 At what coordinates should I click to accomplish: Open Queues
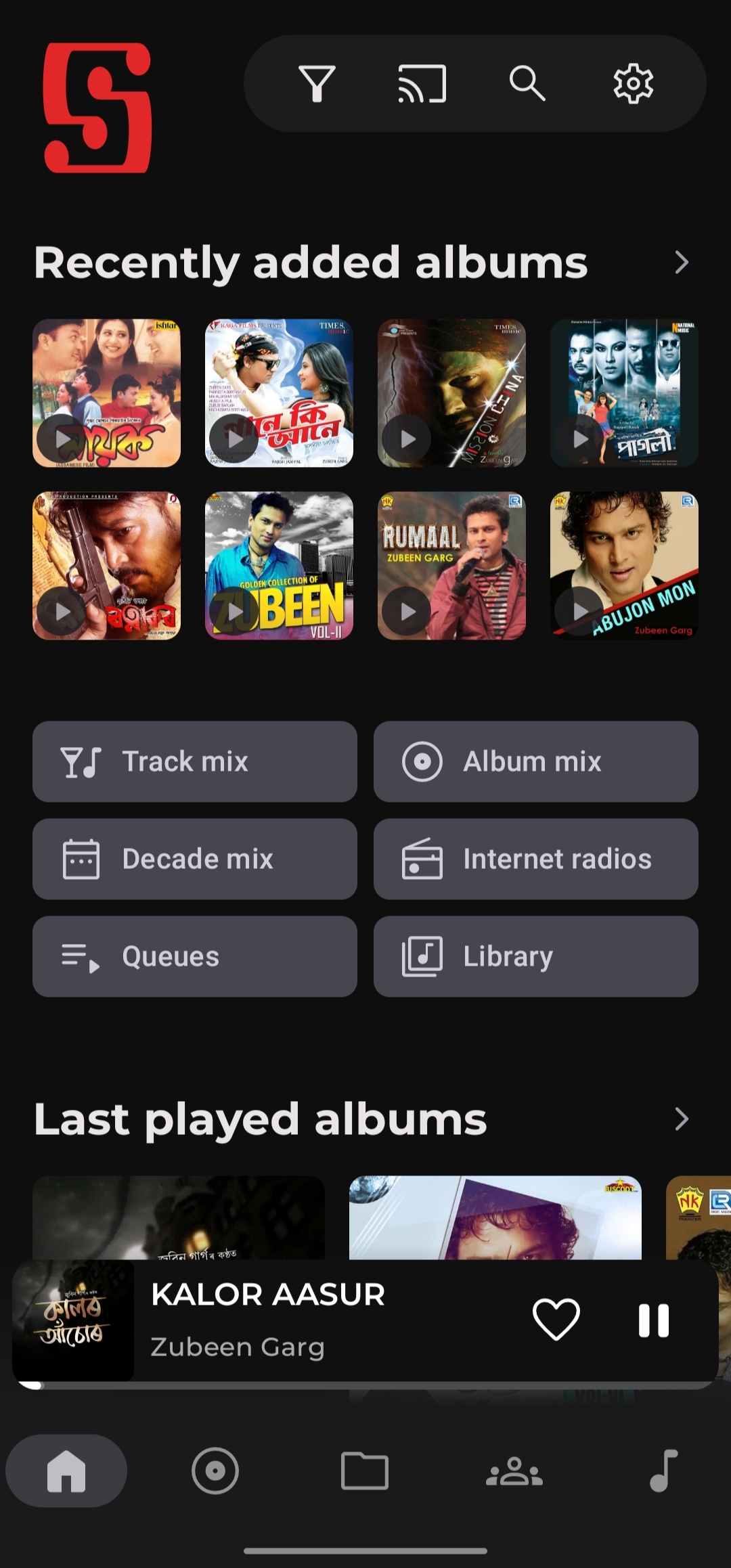(195, 956)
